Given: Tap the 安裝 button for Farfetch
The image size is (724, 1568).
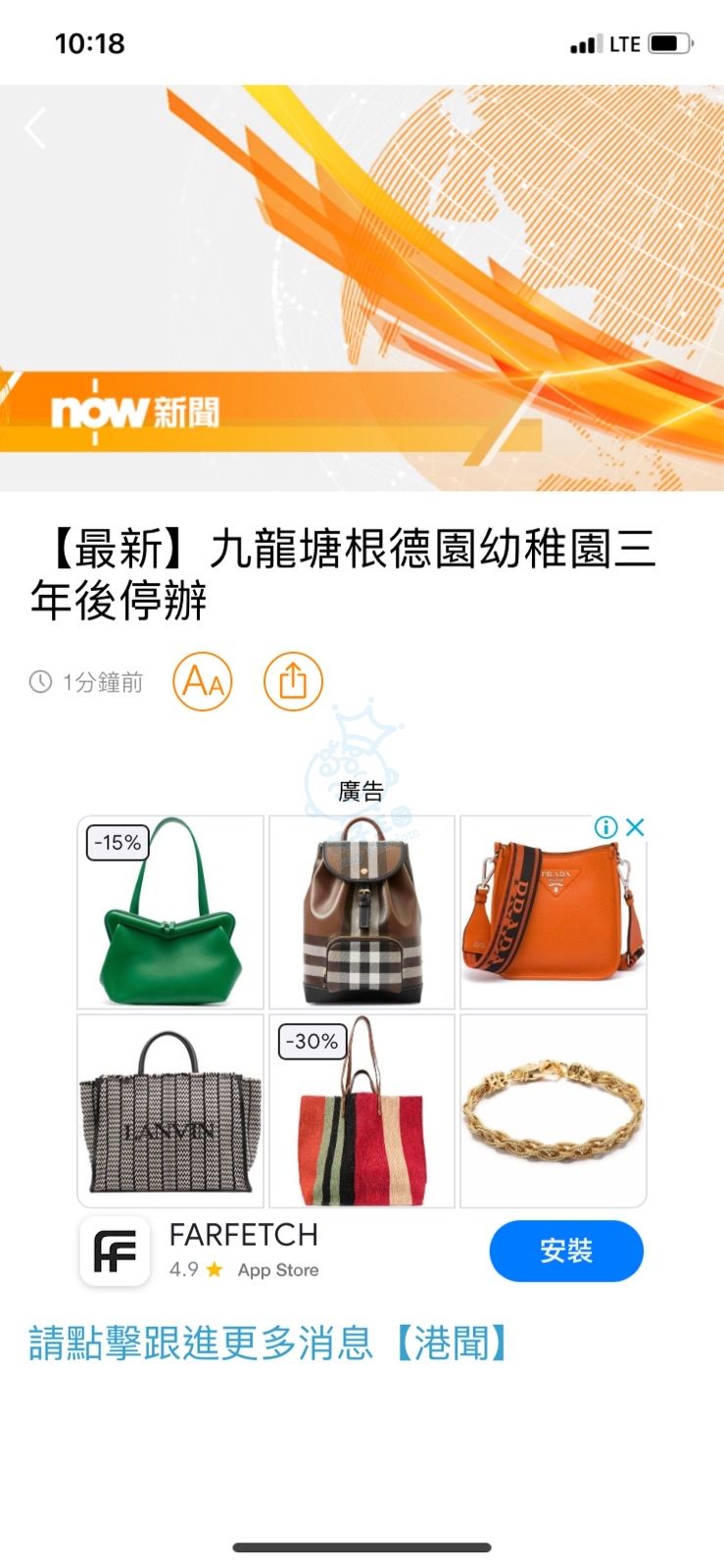Looking at the screenshot, I should (x=566, y=1250).
